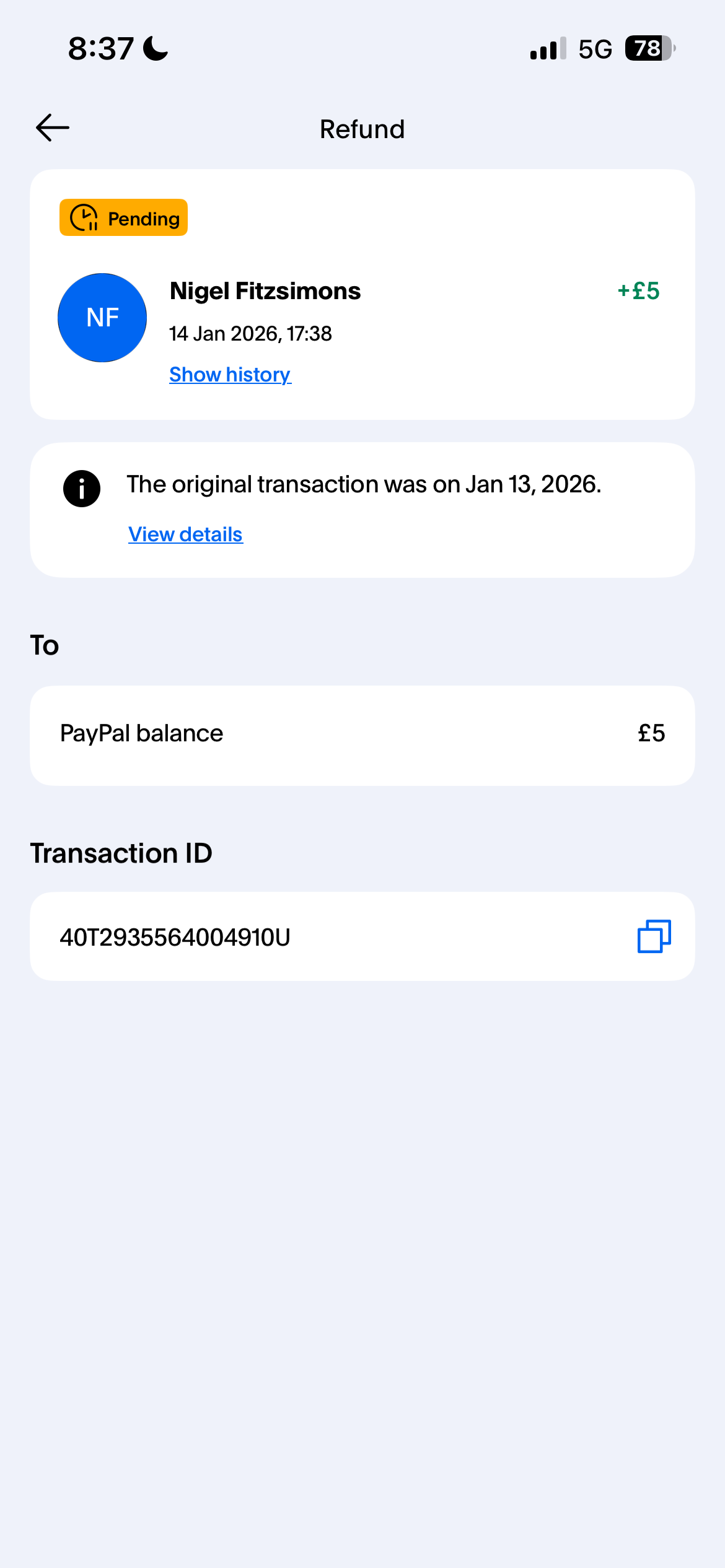Copy the transaction ID
This screenshot has width=725, height=1568.
654,936
